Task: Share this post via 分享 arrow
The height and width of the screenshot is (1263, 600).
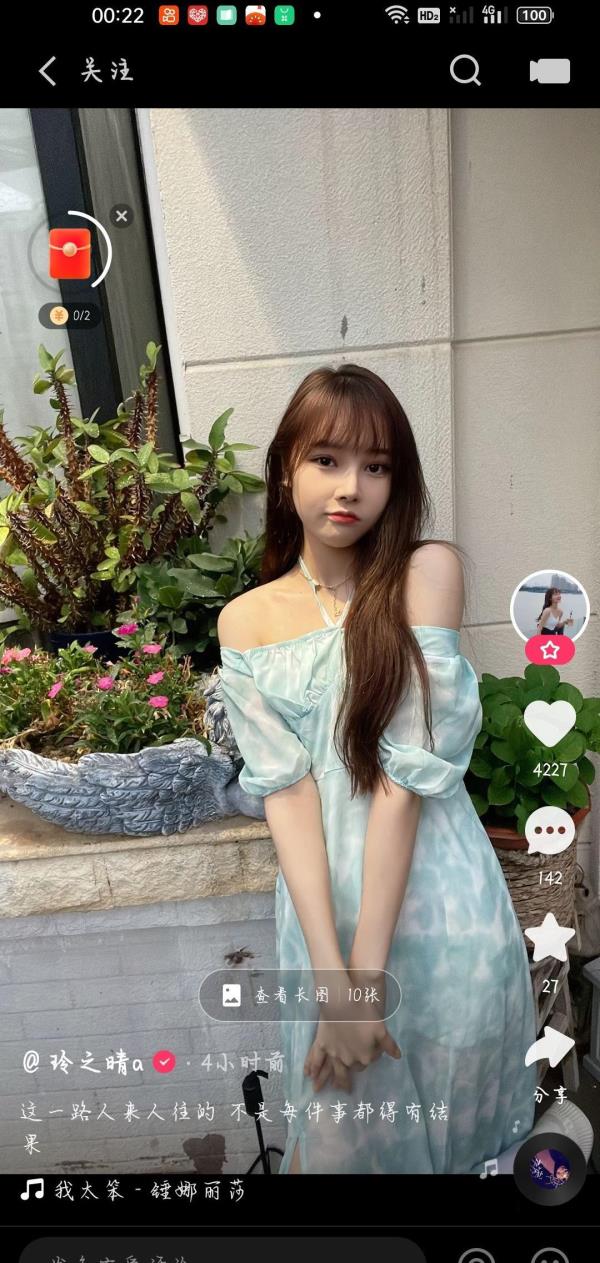Action: pos(550,1047)
